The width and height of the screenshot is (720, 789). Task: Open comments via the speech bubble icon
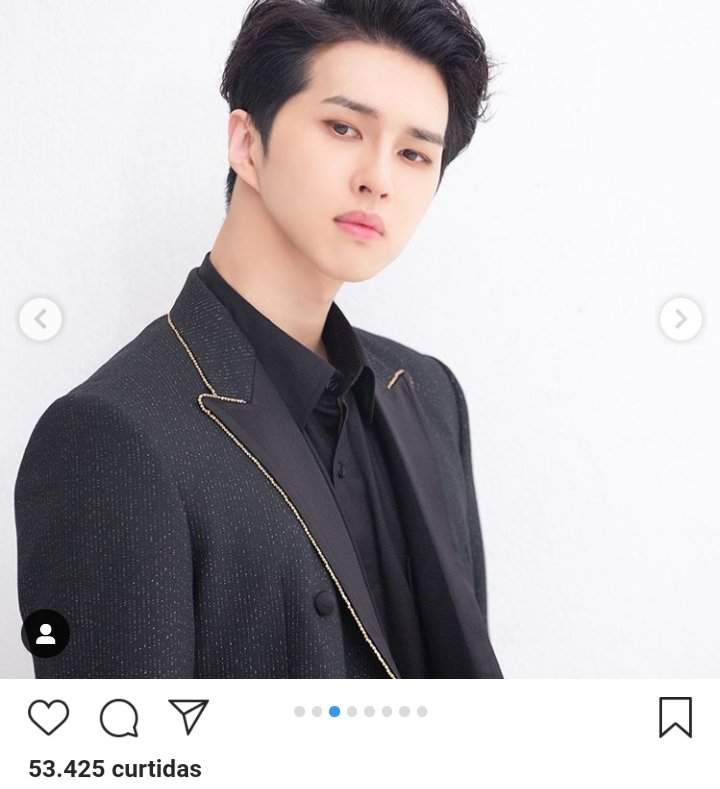pos(118,717)
